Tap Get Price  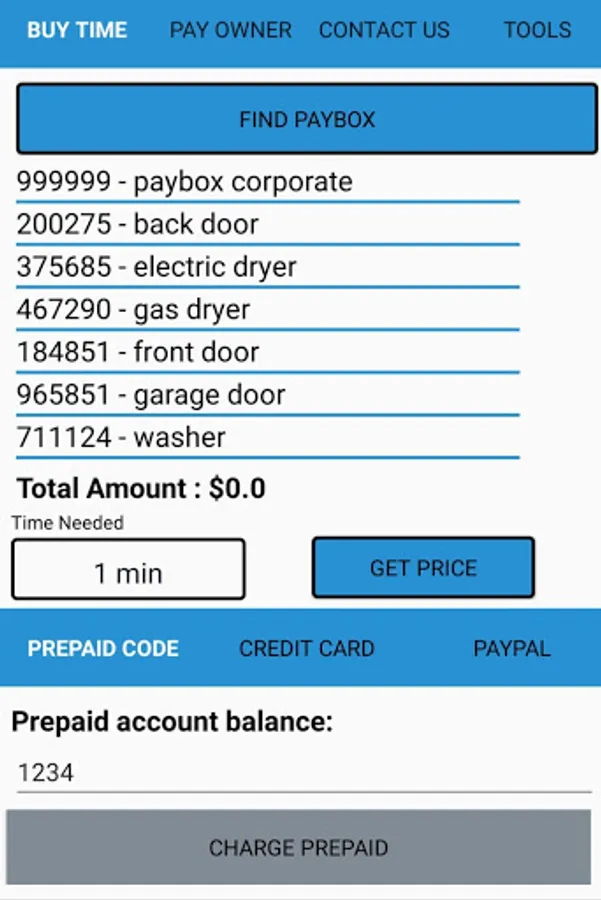[423, 568]
